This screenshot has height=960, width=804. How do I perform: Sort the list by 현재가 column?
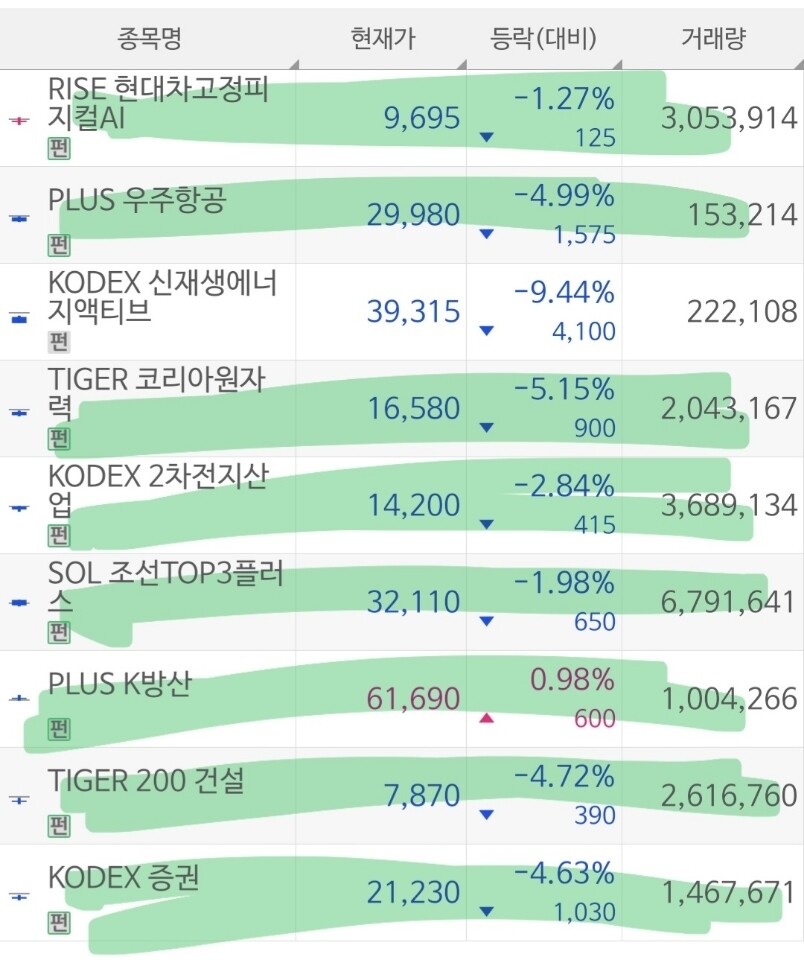[x=382, y=39]
